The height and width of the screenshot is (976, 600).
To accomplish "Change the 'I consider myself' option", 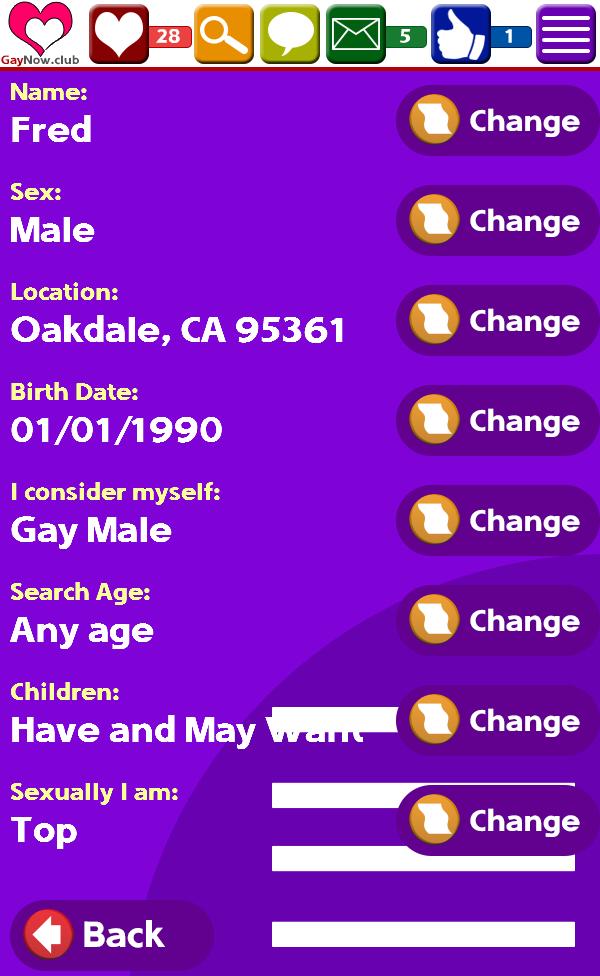I will tap(497, 521).
